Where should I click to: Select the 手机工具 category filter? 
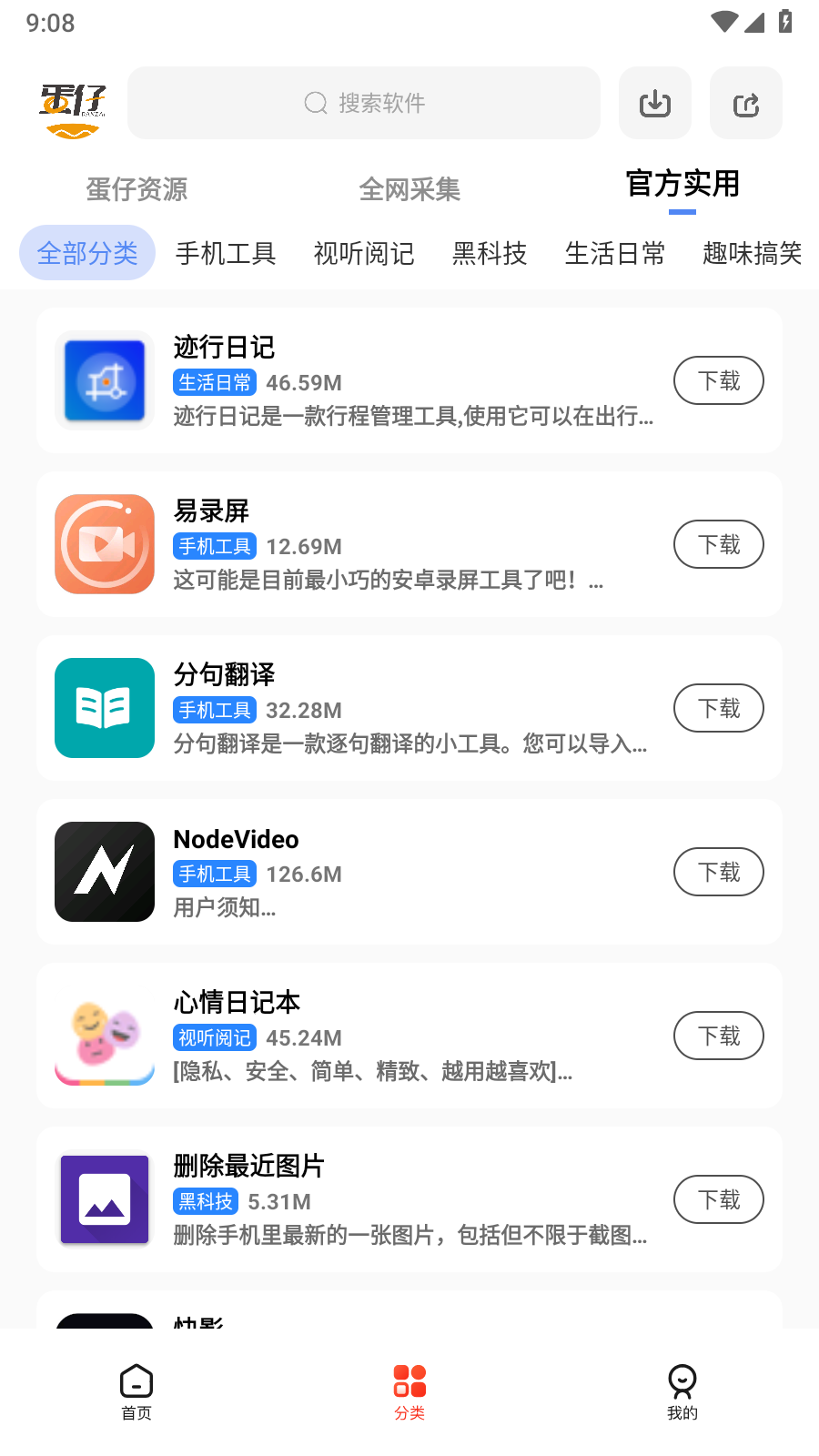(x=227, y=254)
